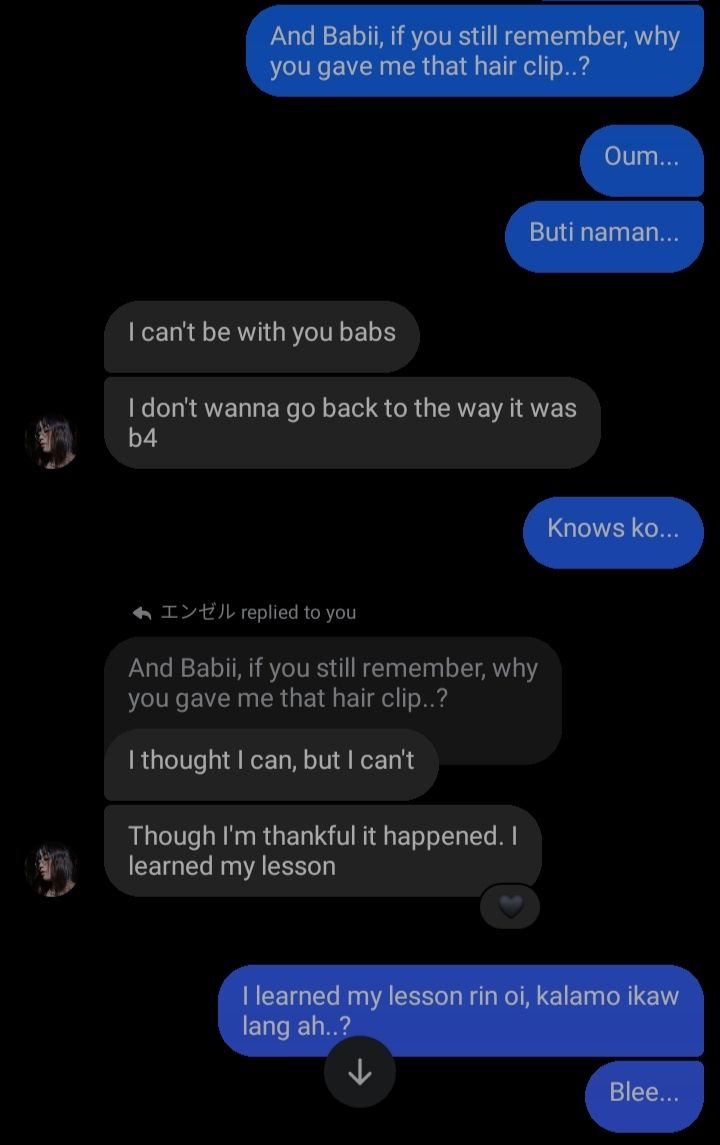720x1145 pixels.
Task: Open sender's avatar beside 'learned my lesson'
Action: [x=51, y=869]
